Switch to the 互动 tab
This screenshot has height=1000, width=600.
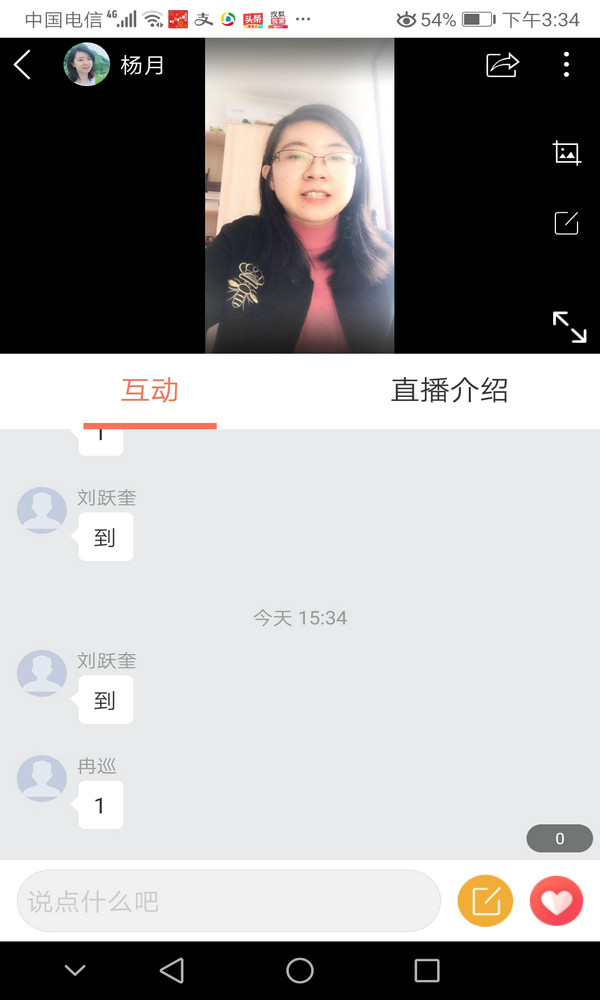[150, 391]
